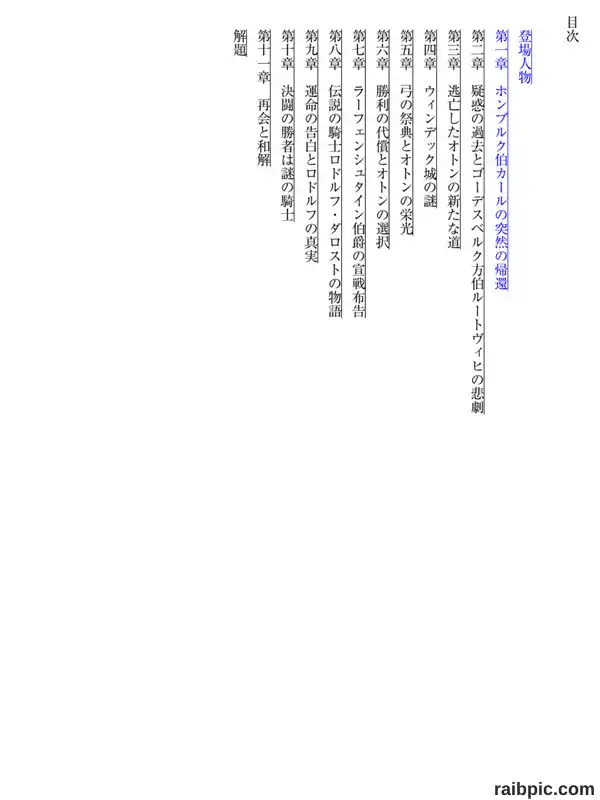The height and width of the screenshot is (800, 600).
Task: Open the 解題 section link
Action: 240,43
